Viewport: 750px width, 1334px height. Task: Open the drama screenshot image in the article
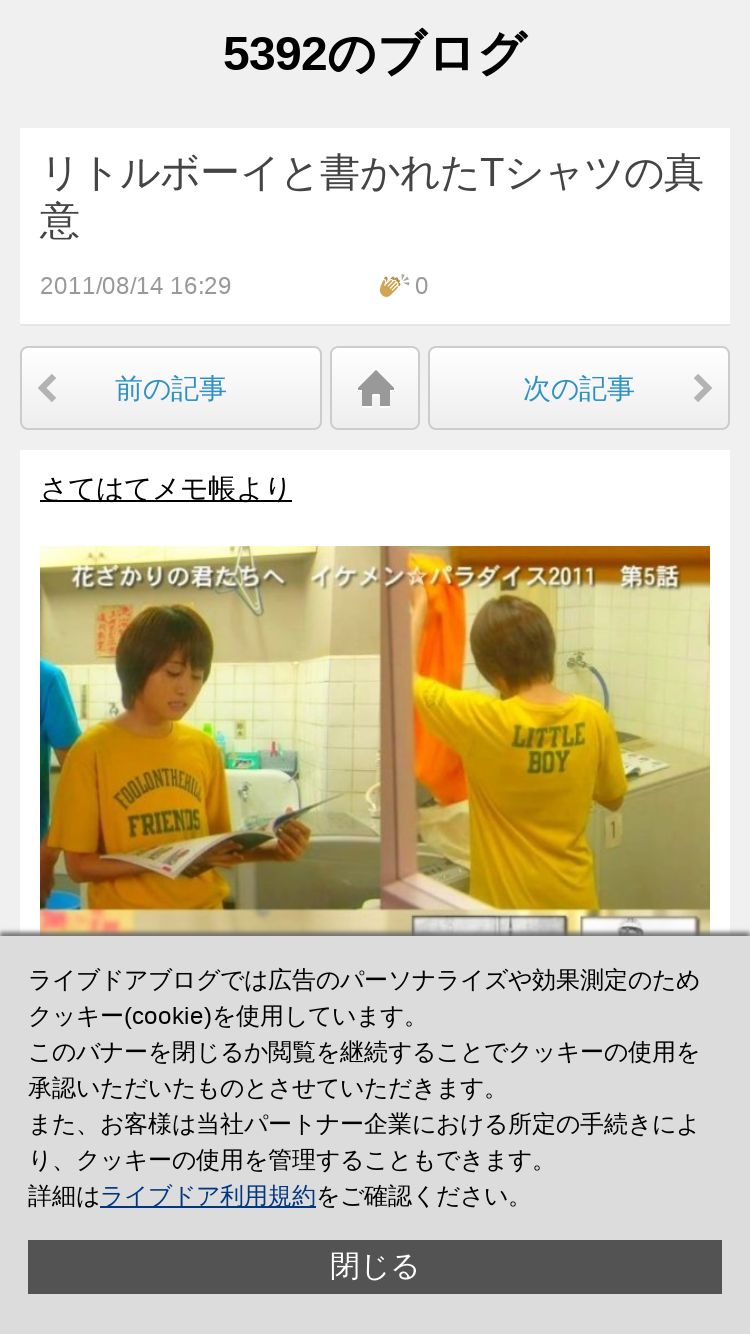pyautogui.click(x=375, y=740)
